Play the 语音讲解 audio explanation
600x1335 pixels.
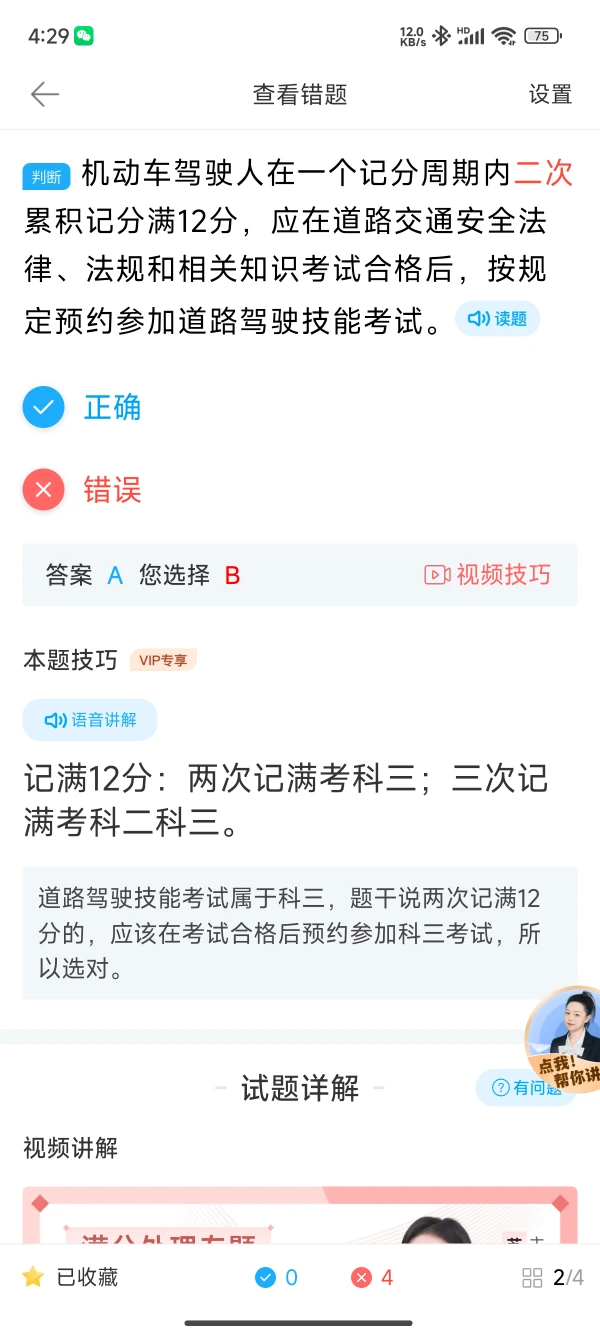pos(90,720)
